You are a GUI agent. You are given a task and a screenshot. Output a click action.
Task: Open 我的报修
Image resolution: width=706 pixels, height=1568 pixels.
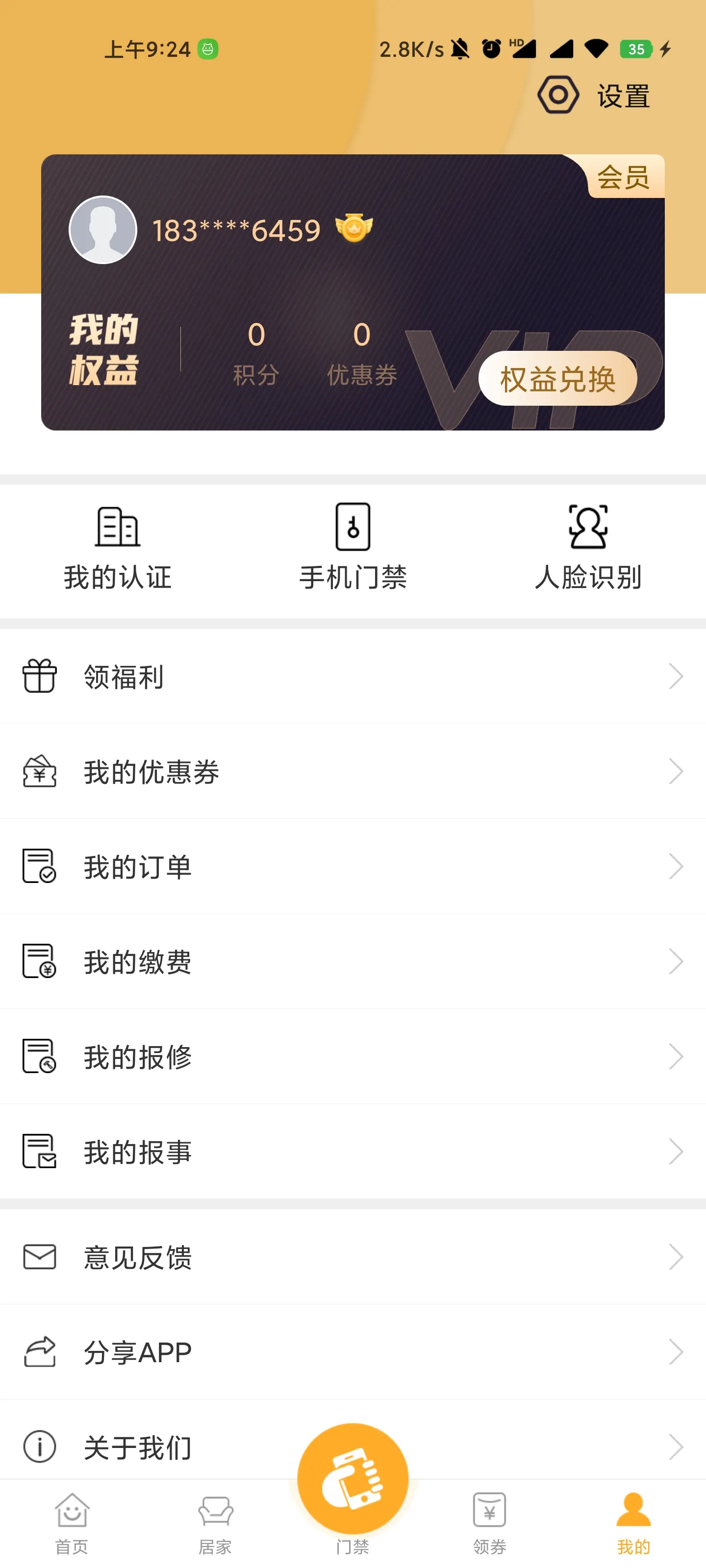click(x=353, y=1056)
